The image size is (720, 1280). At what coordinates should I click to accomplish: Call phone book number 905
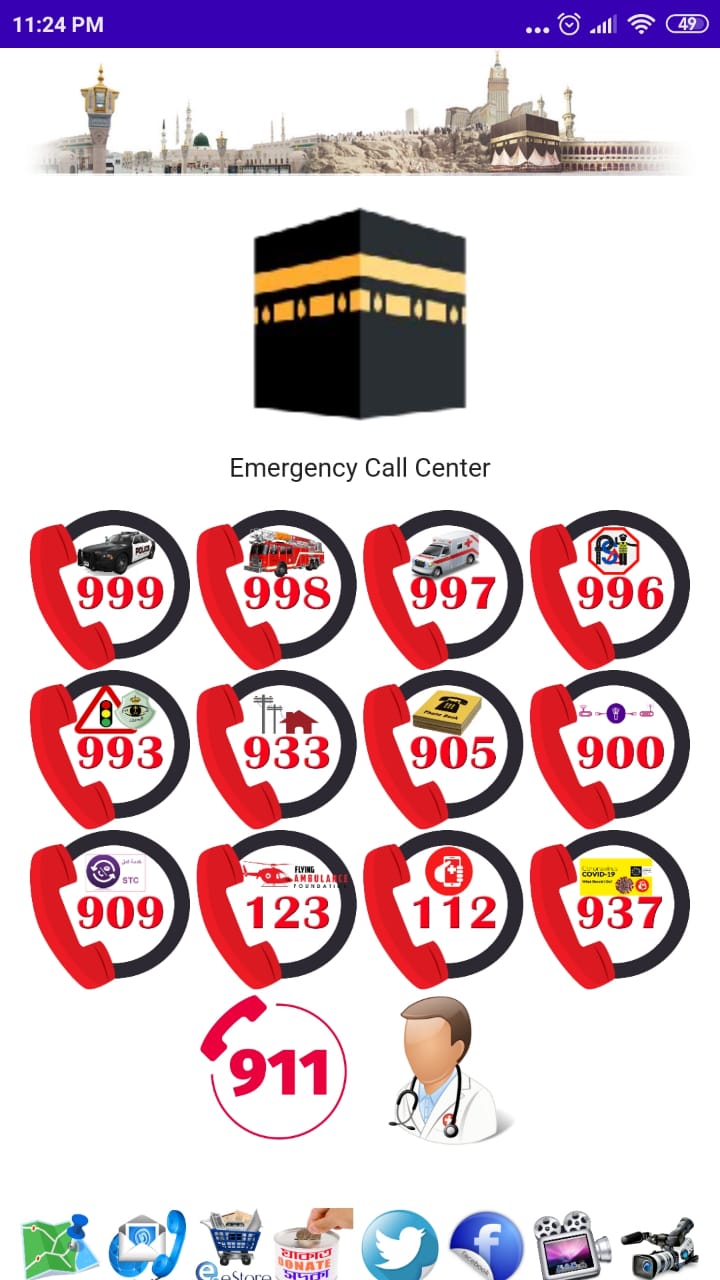[443, 748]
